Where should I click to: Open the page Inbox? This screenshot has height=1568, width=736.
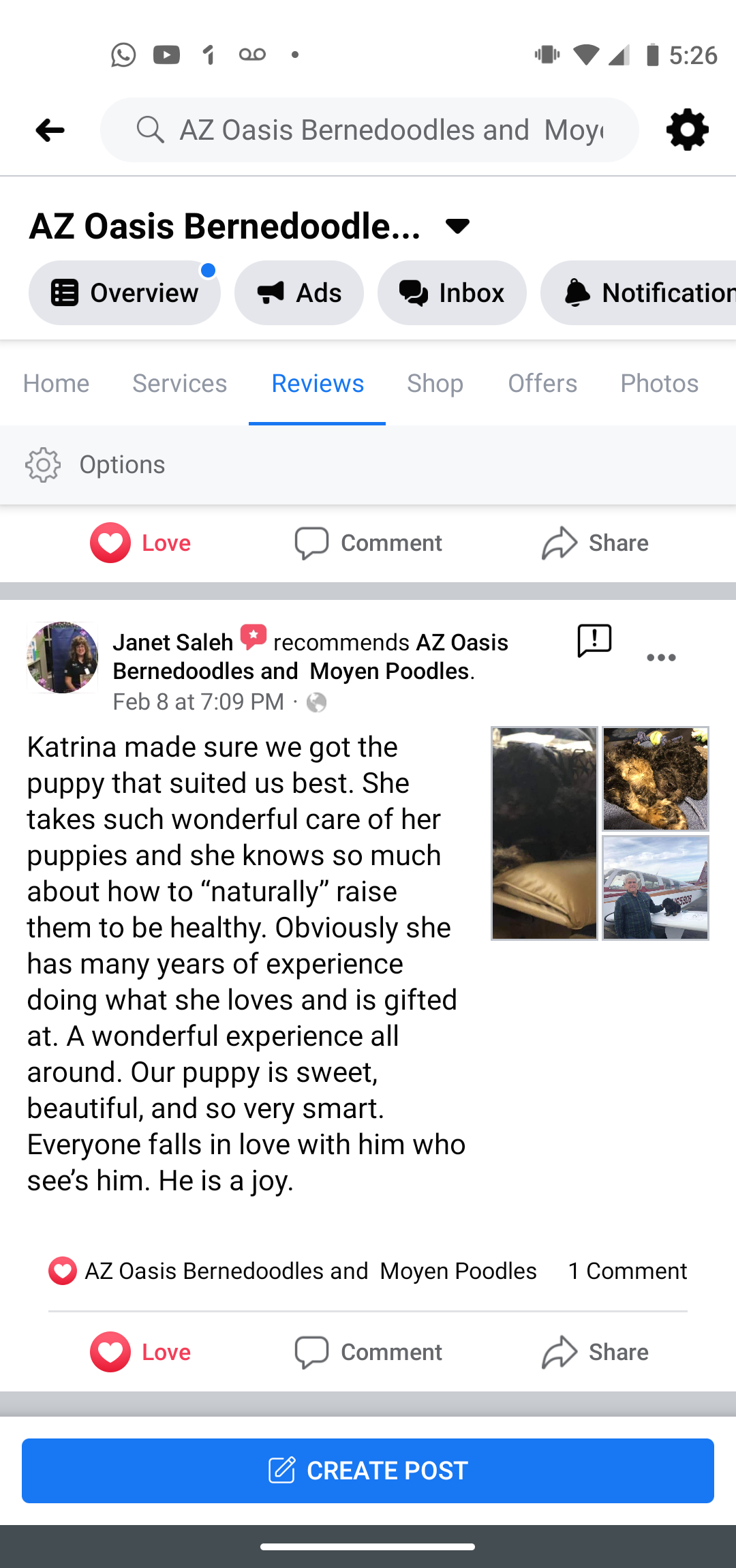452,293
